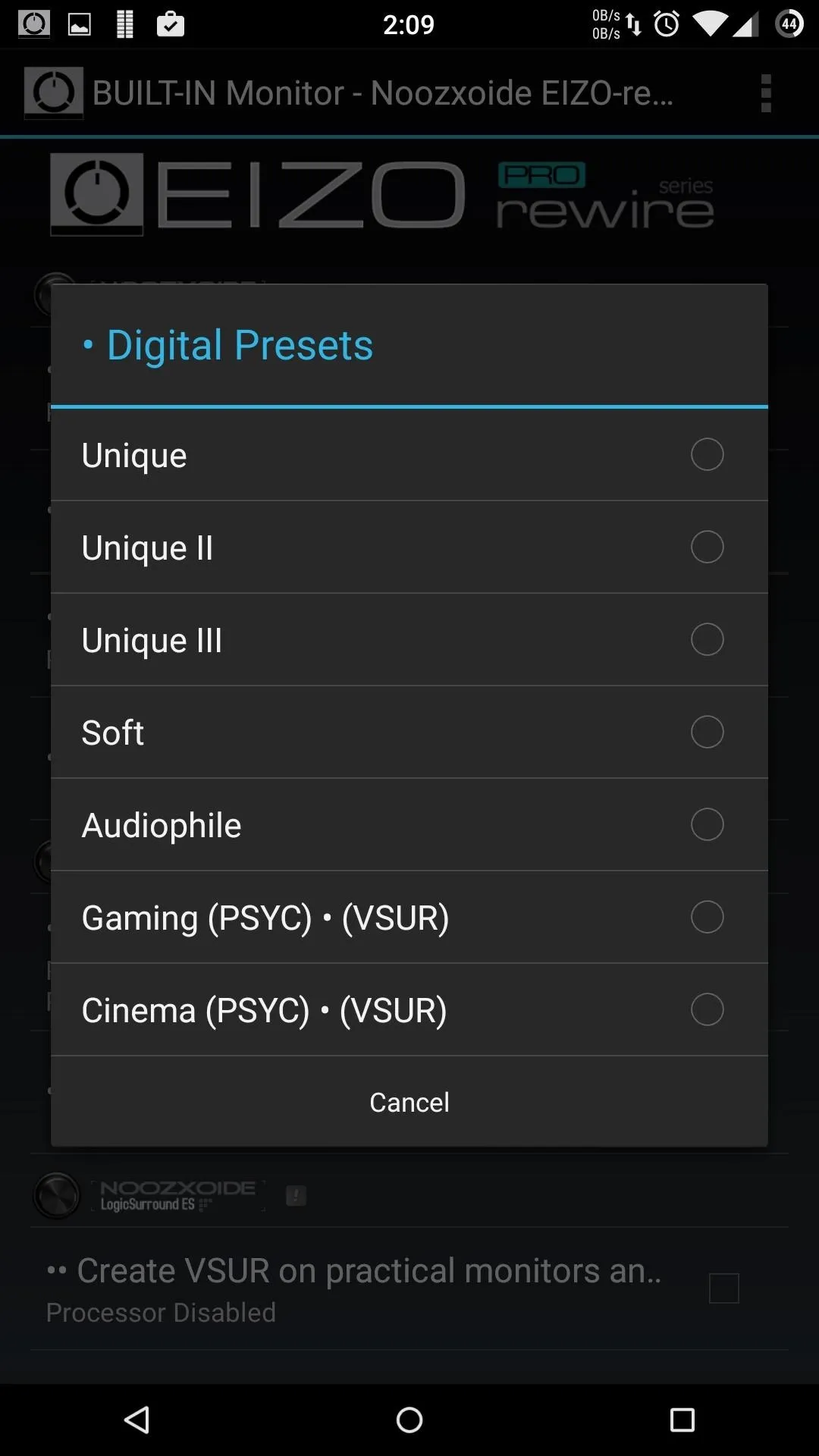Select Cinema (PSYC) • (VSUR) preset
The height and width of the screenshot is (1456, 819).
coord(409,1010)
